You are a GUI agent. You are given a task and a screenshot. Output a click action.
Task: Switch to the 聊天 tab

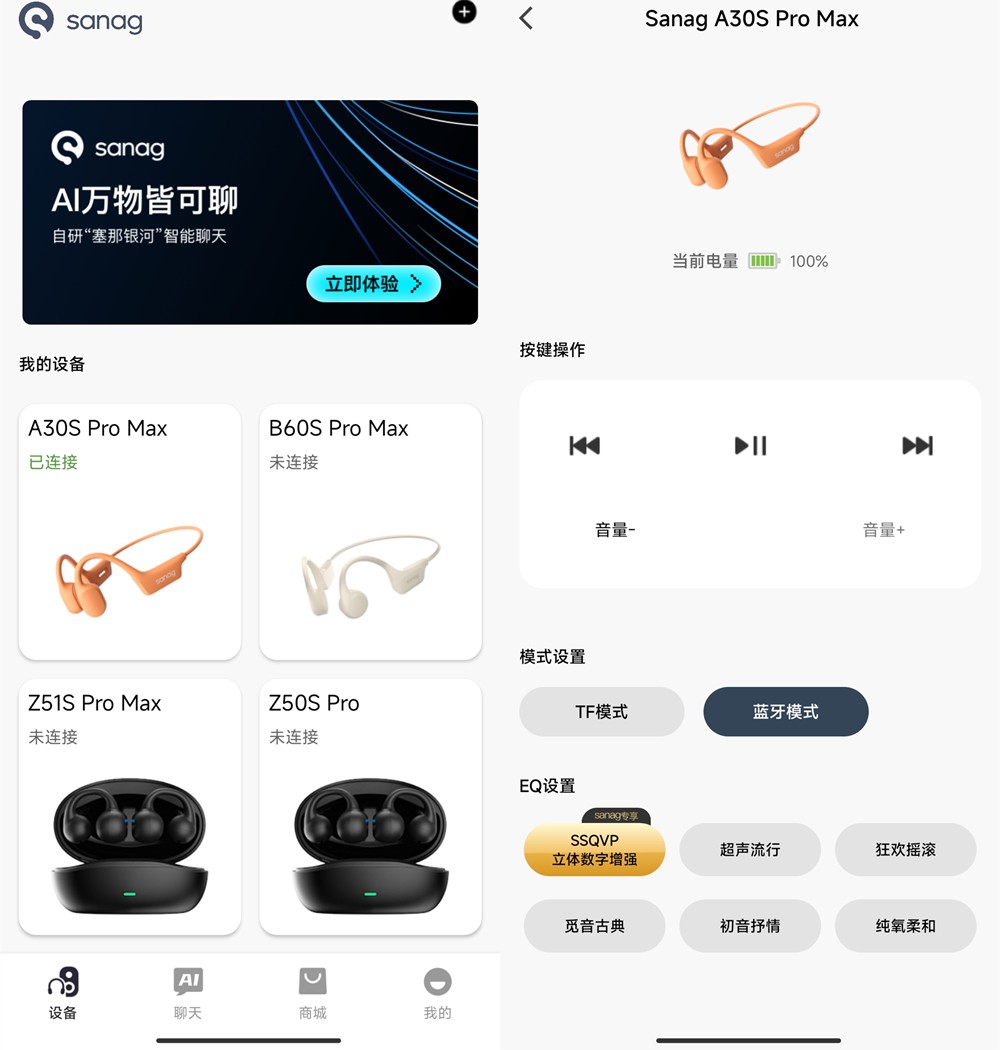click(187, 993)
